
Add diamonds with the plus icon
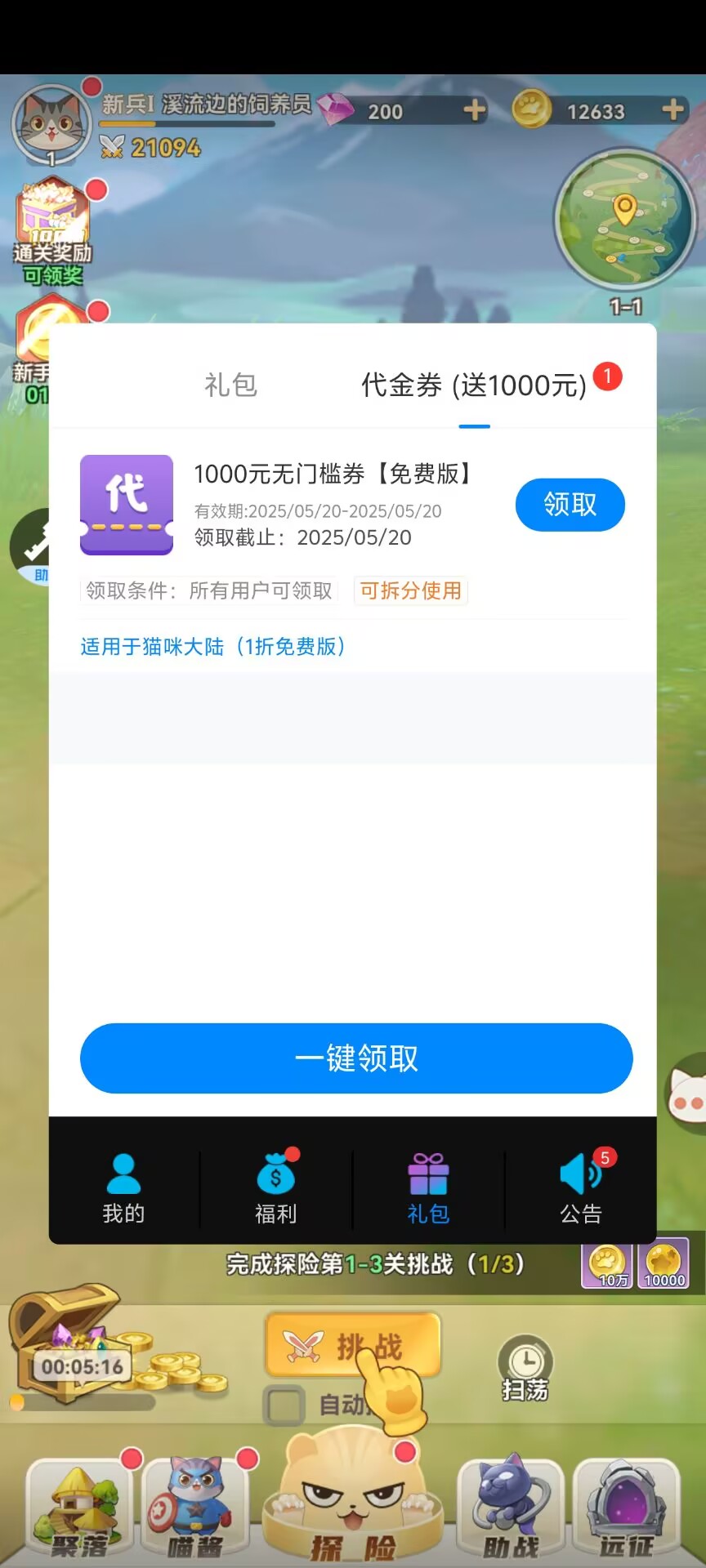474,109
